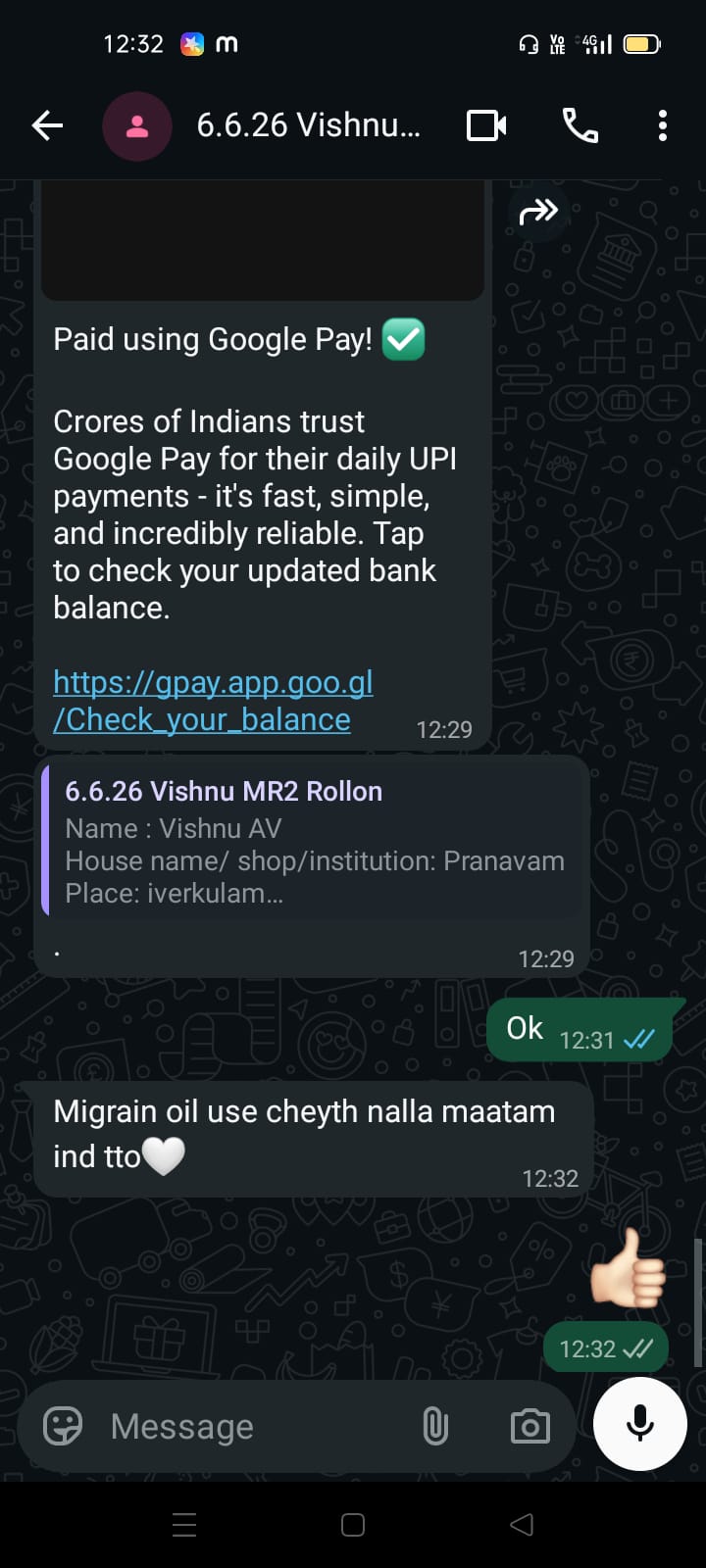Open the overflow menu
Image resolution: width=706 pixels, height=1568 pixels.
663,125
